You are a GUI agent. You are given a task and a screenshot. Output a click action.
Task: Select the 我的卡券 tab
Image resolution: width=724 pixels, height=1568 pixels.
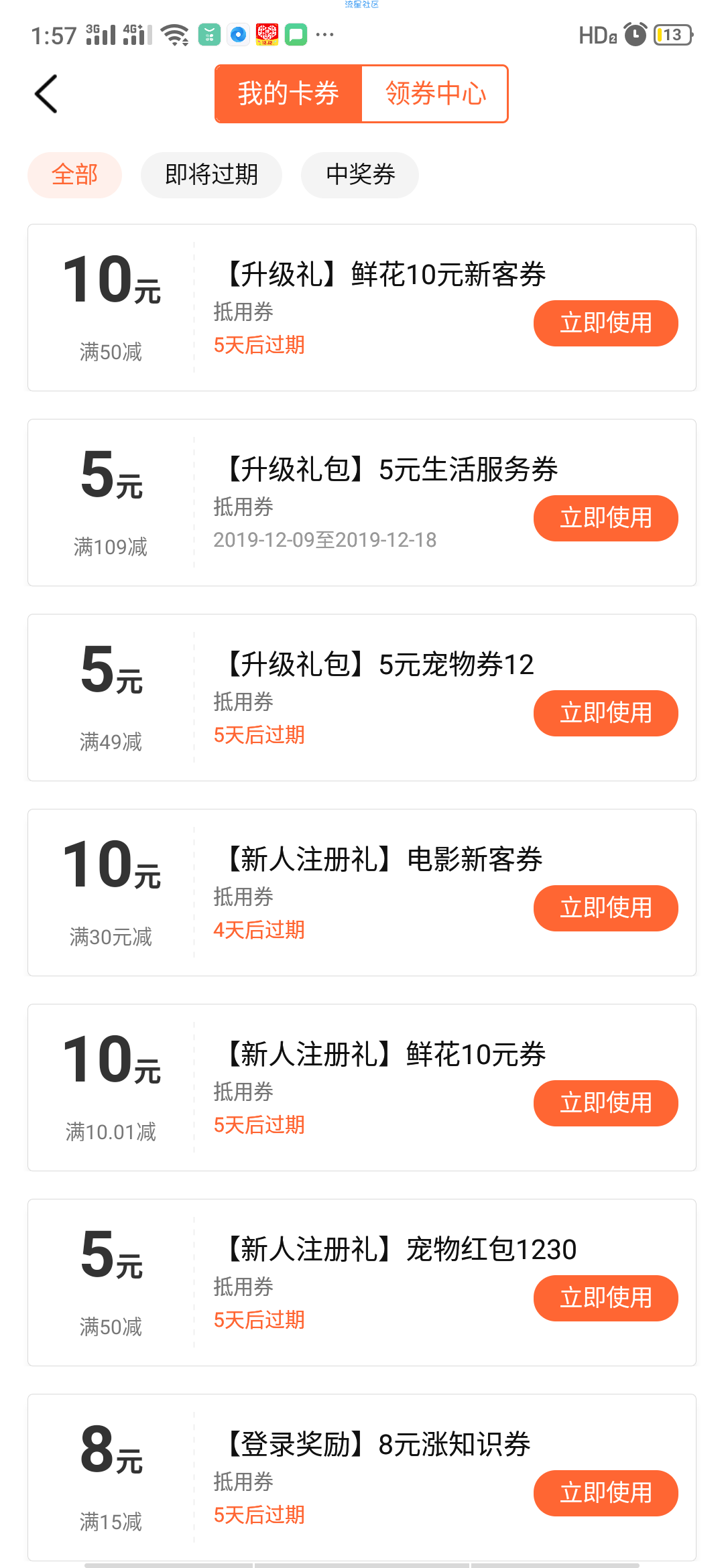(288, 94)
